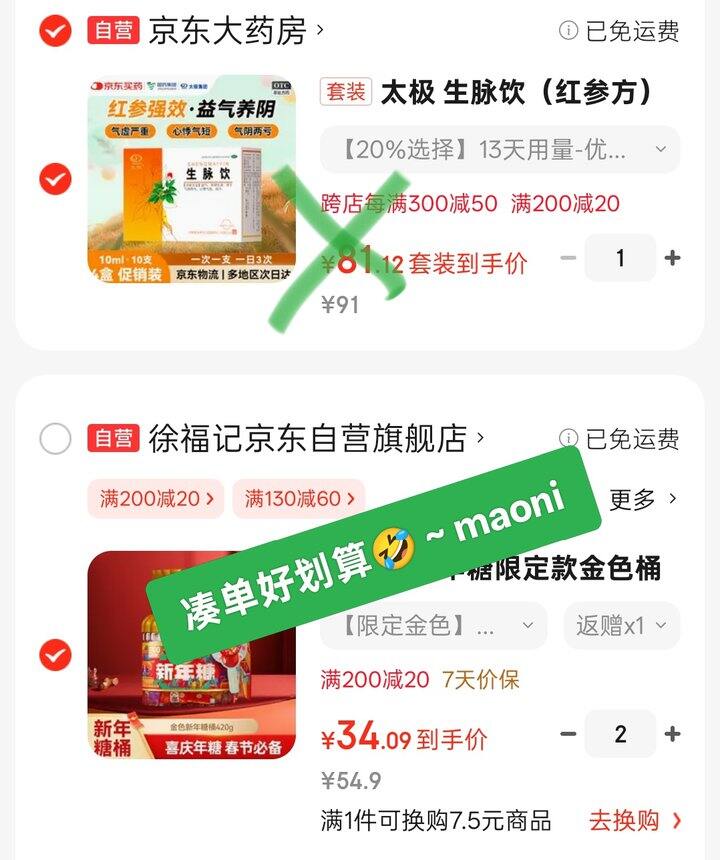
Task: Open the 生脉饮 product image
Action: (x=191, y=180)
